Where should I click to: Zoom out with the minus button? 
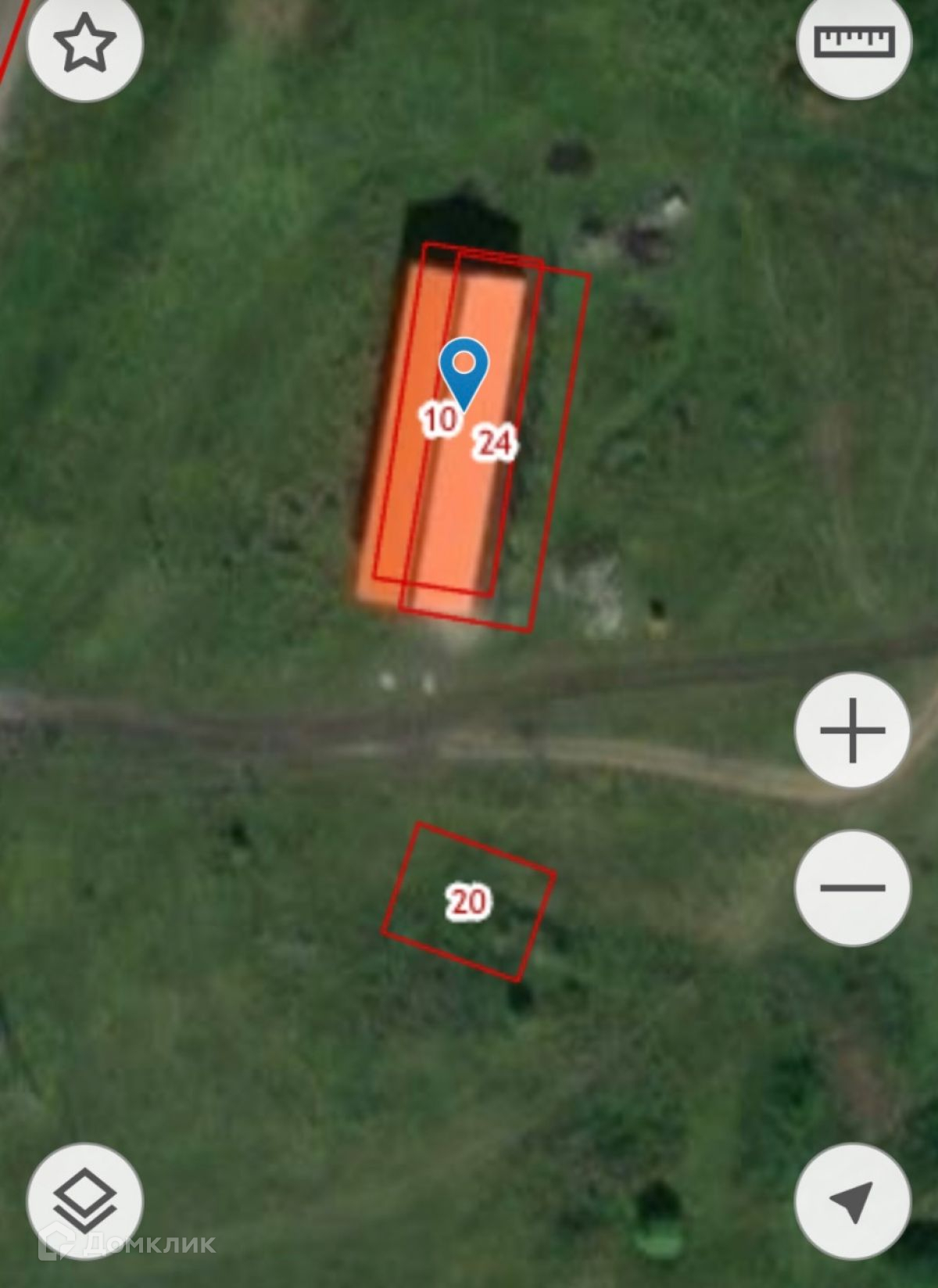[853, 888]
